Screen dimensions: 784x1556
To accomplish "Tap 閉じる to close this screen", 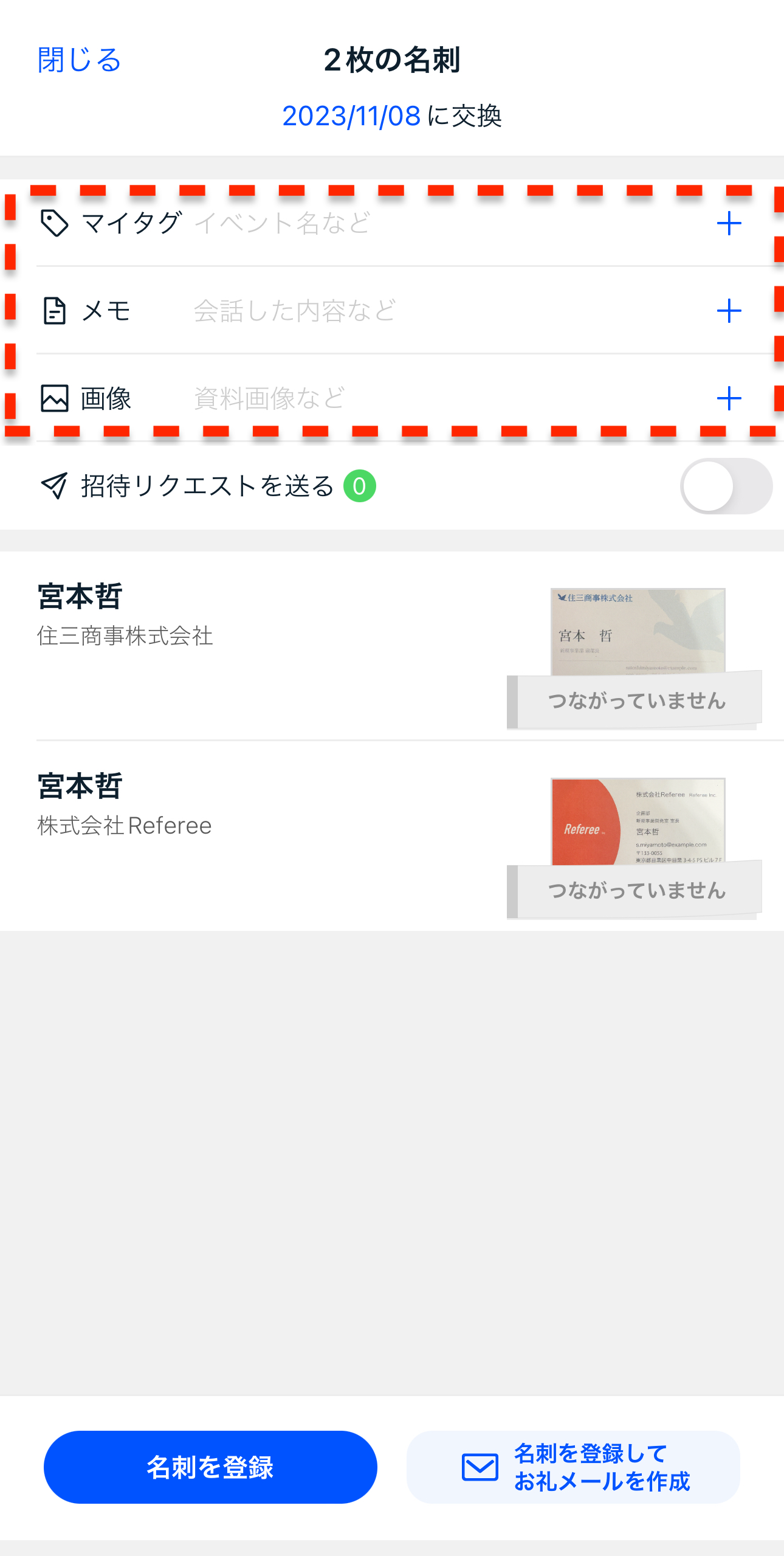I will tap(80, 60).
